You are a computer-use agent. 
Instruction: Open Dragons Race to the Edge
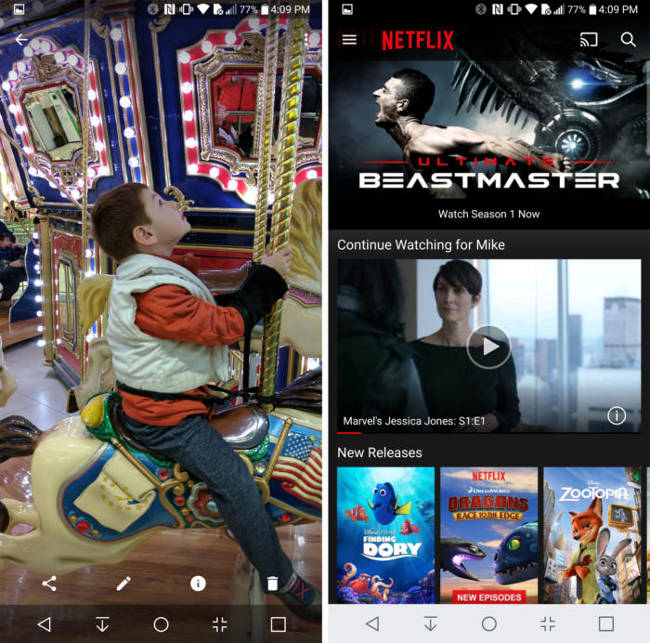click(489, 535)
